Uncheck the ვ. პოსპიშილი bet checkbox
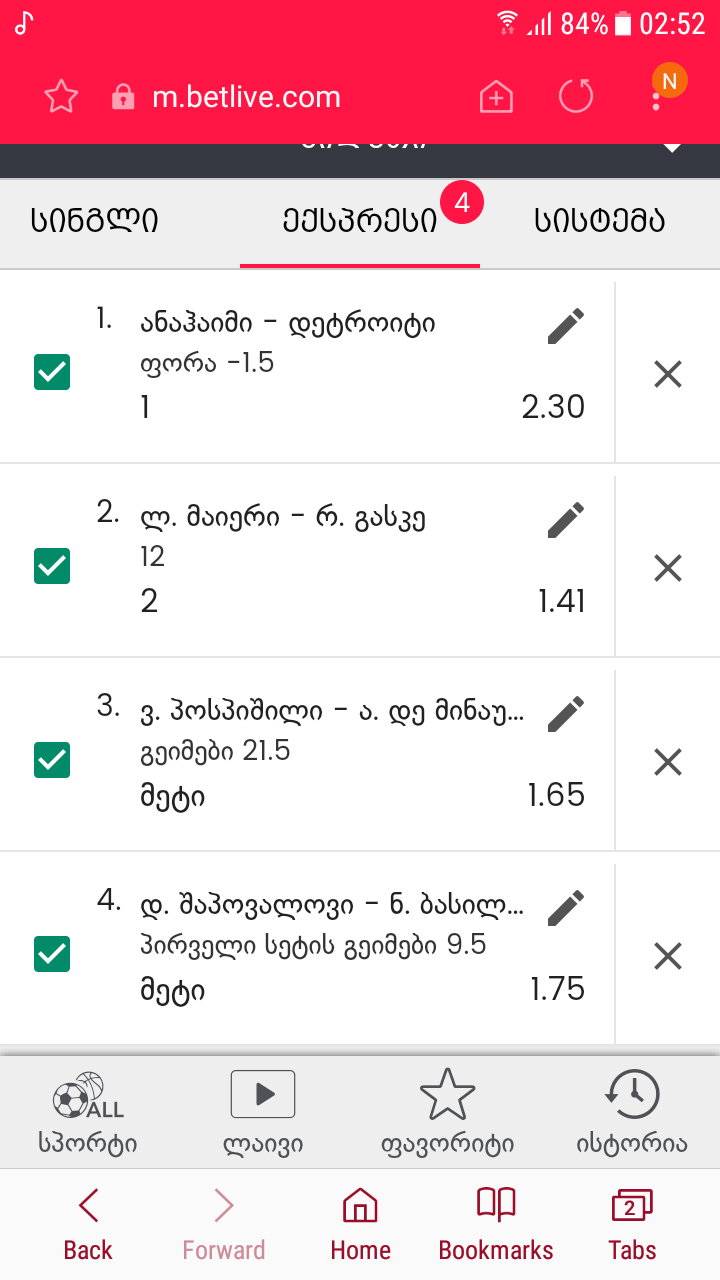 click(52, 761)
